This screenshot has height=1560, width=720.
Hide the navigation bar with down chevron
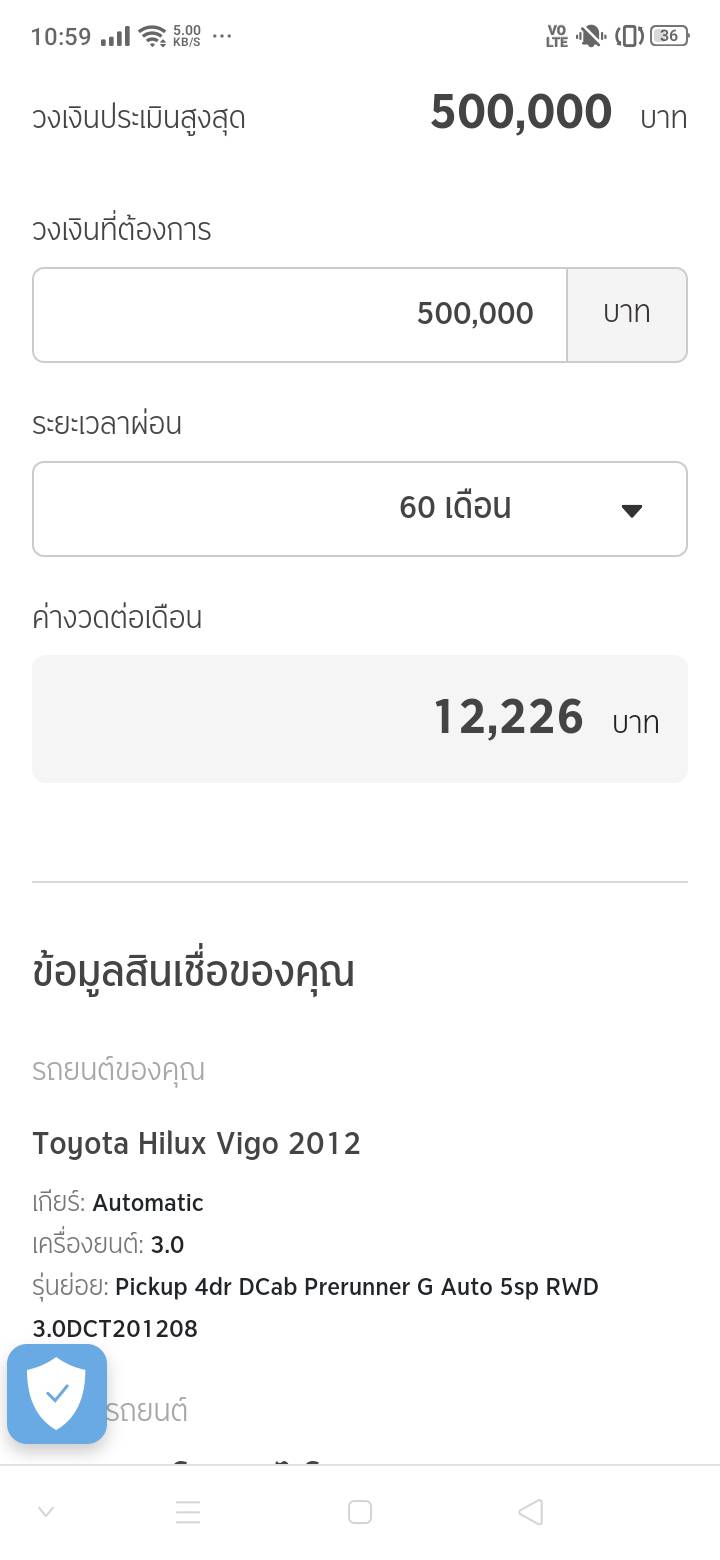46,1512
